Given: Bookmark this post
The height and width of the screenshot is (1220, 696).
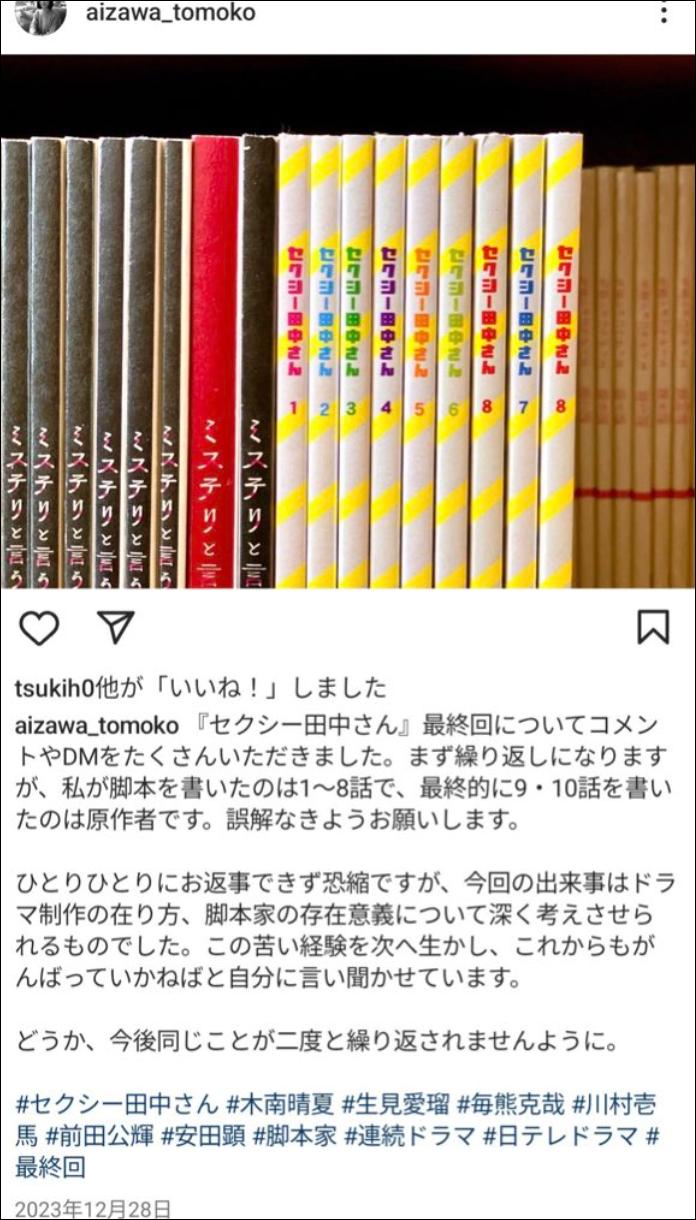Looking at the screenshot, I should coord(653,627).
